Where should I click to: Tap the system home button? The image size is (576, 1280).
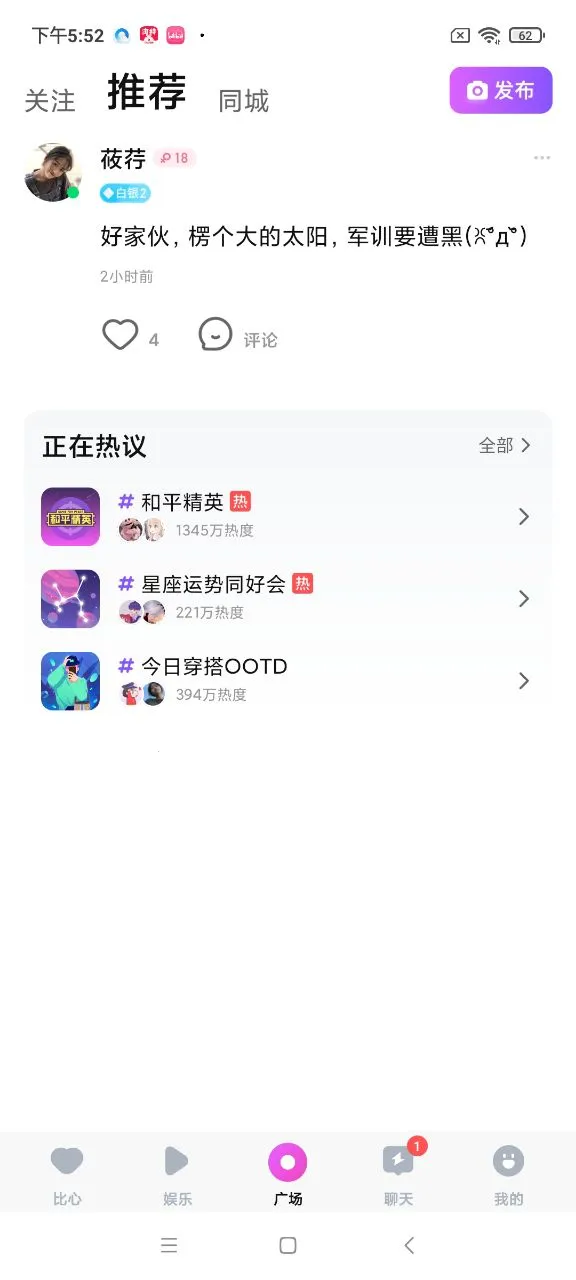coord(288,1245)
